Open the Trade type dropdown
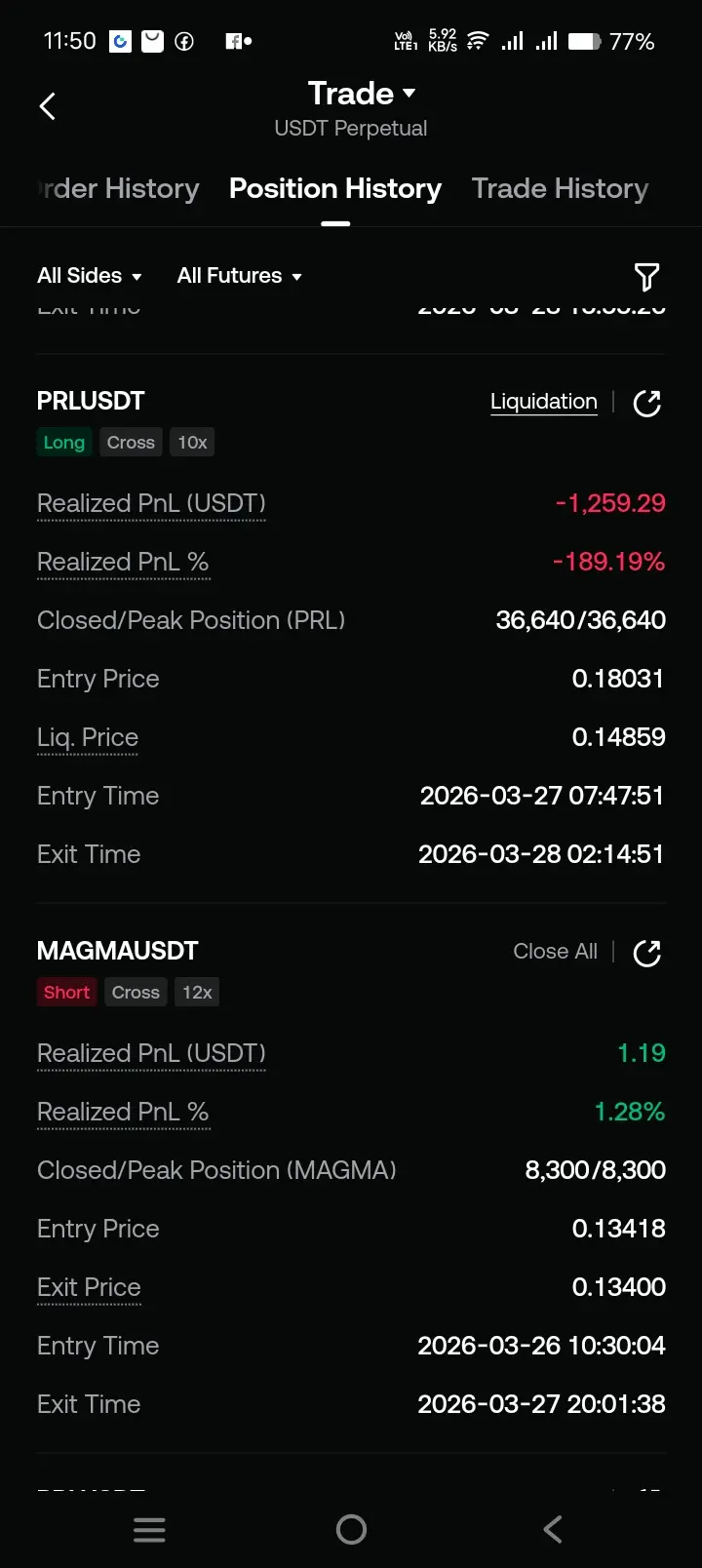 [362, 94]
